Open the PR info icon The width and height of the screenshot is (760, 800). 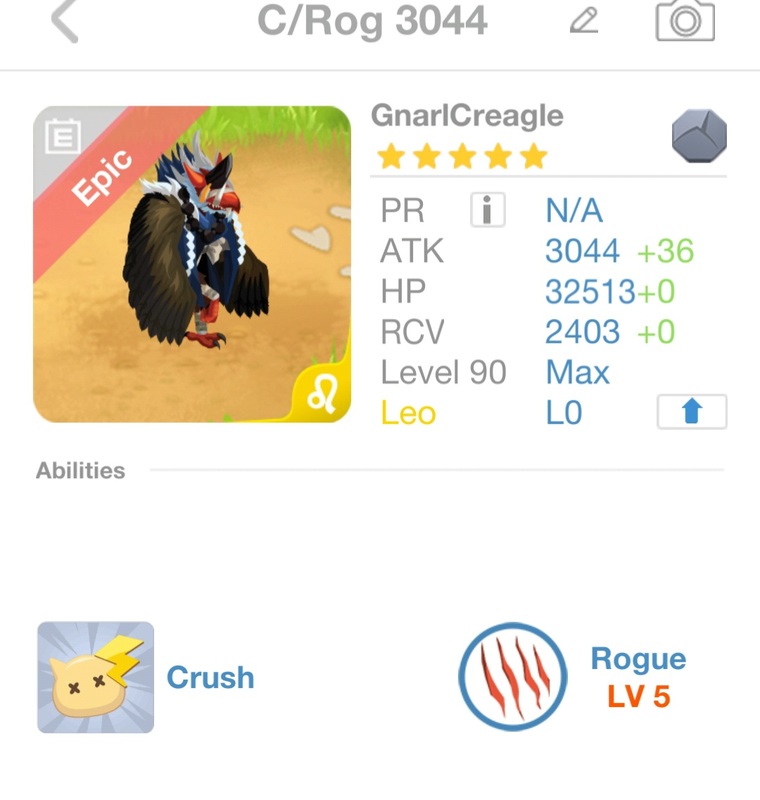487,210
